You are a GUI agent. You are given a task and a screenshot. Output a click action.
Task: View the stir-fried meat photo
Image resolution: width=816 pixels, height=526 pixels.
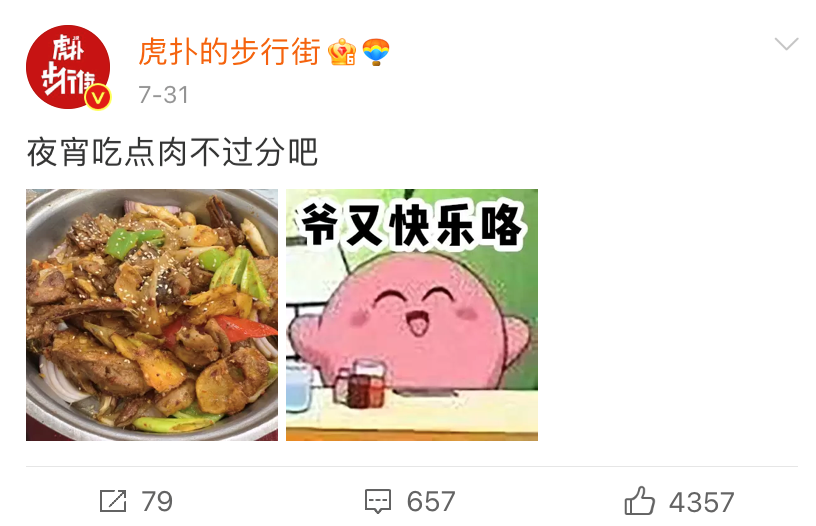click(152, 315)
